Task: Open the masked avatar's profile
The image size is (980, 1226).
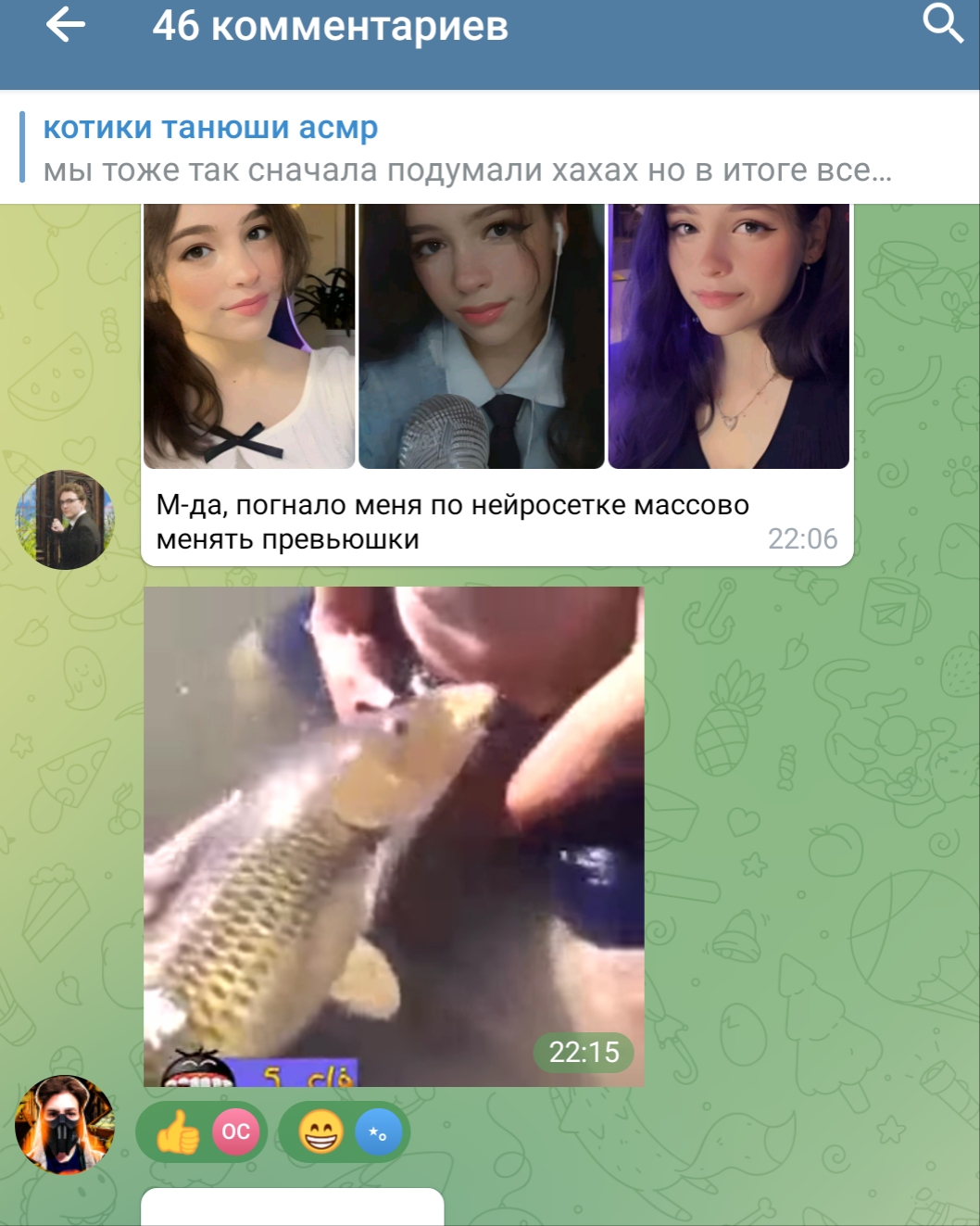Action: (65, 1123)
